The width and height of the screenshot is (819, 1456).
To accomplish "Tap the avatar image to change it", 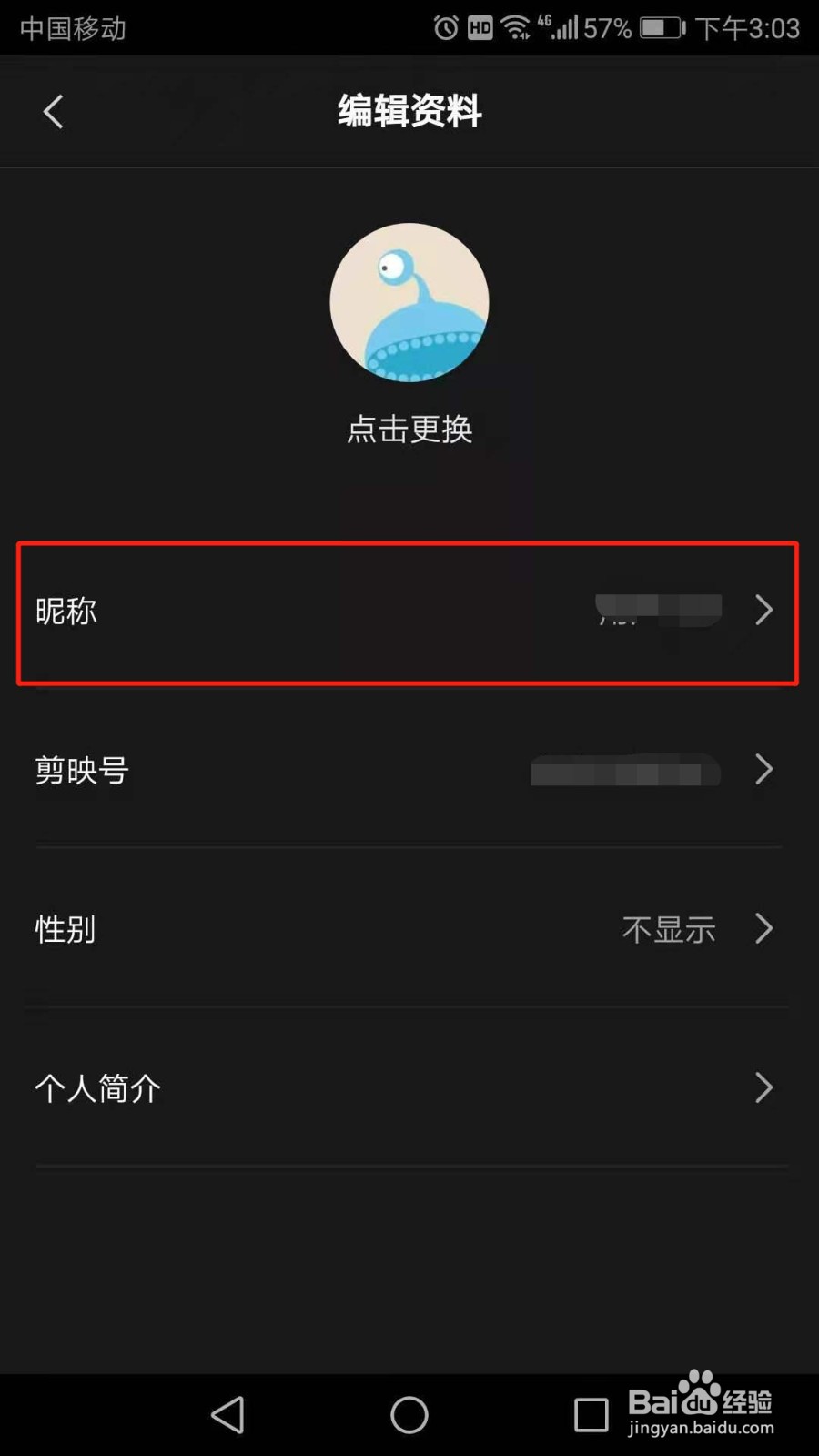I will (409, 302).
